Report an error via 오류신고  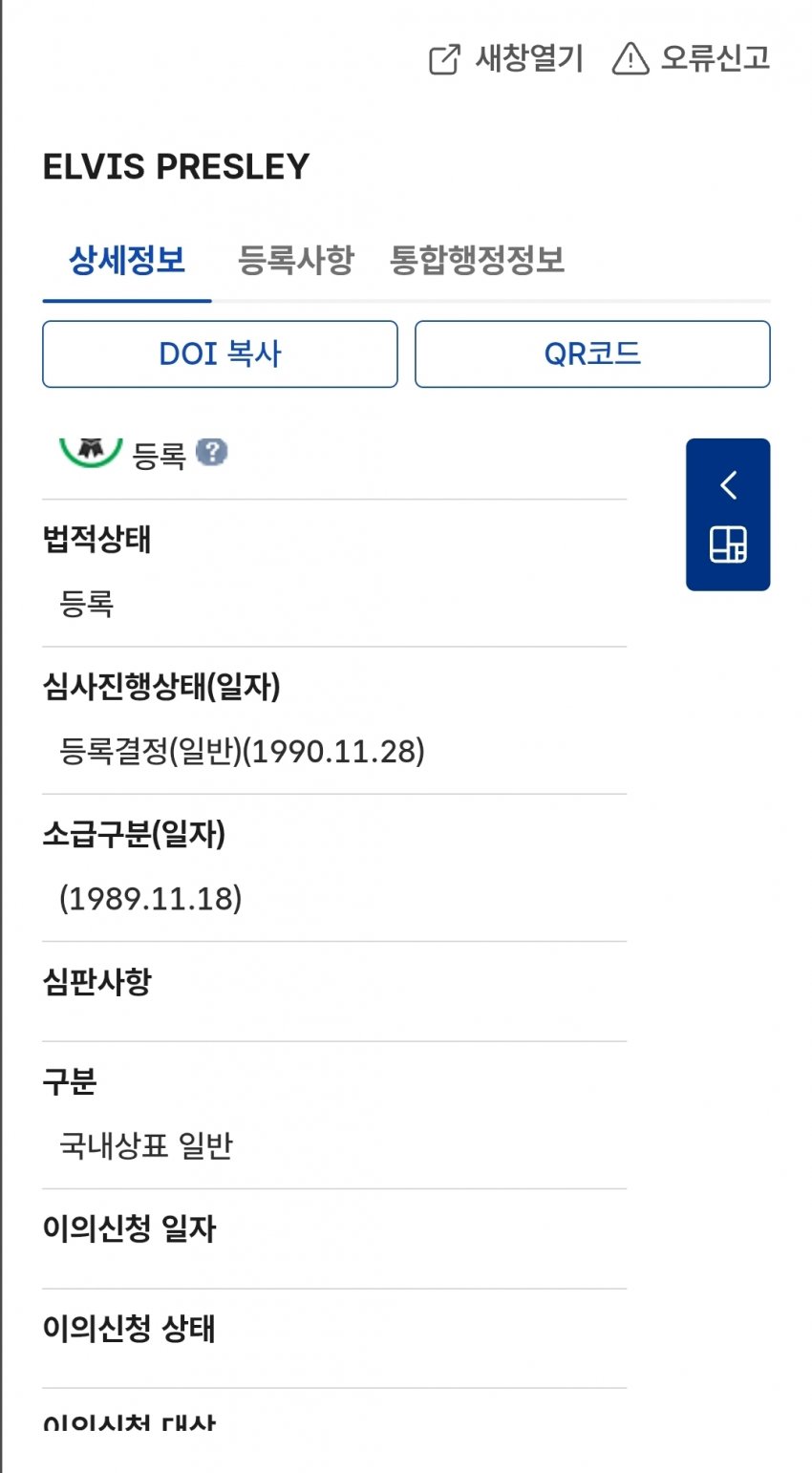691,59
